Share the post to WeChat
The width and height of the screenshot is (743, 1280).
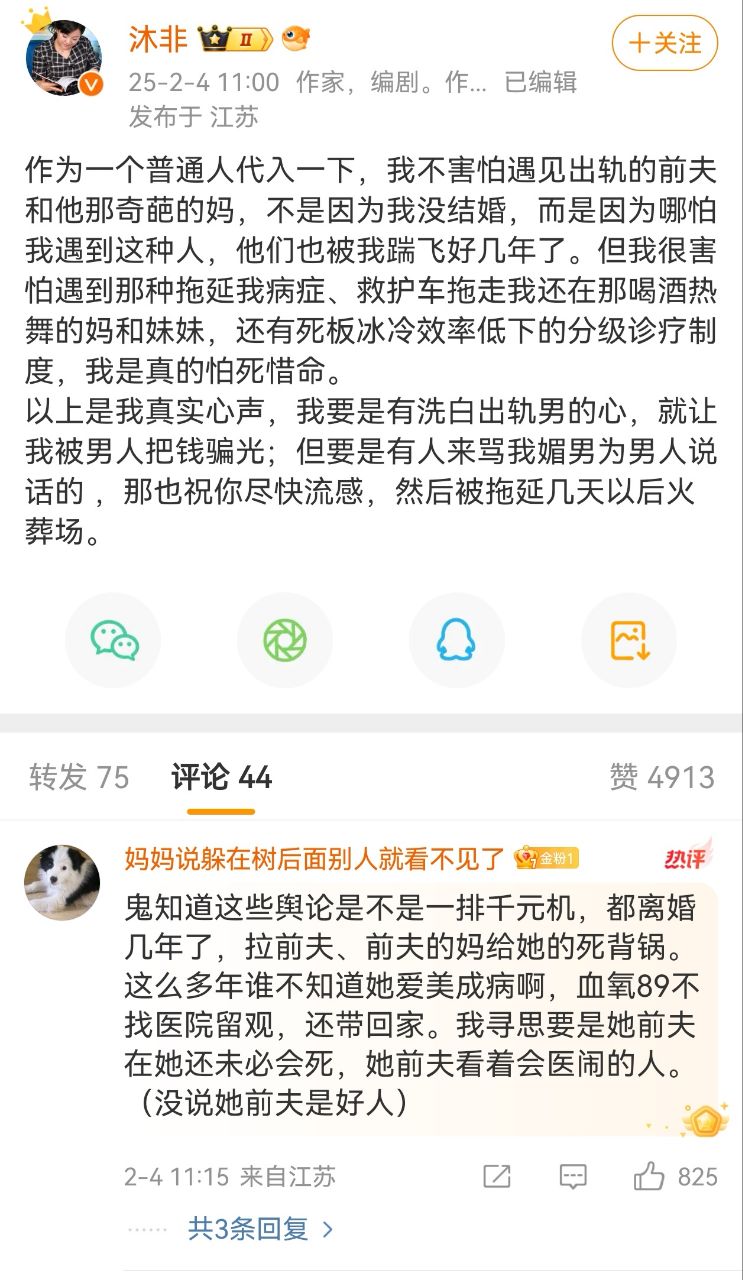(114, 640)
